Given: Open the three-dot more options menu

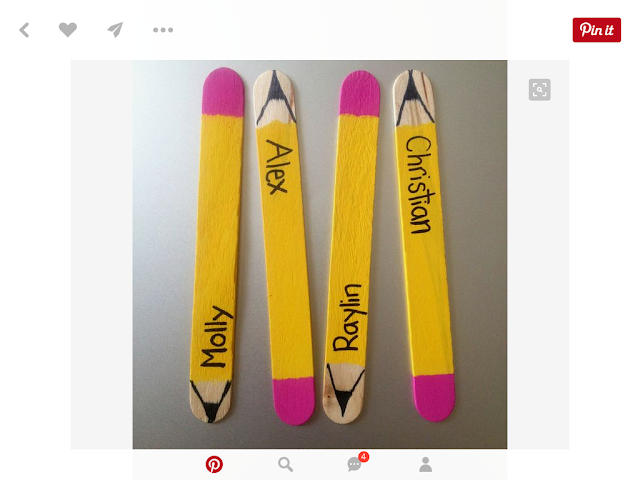Looking at the screenshot, I should pos(163,30).
